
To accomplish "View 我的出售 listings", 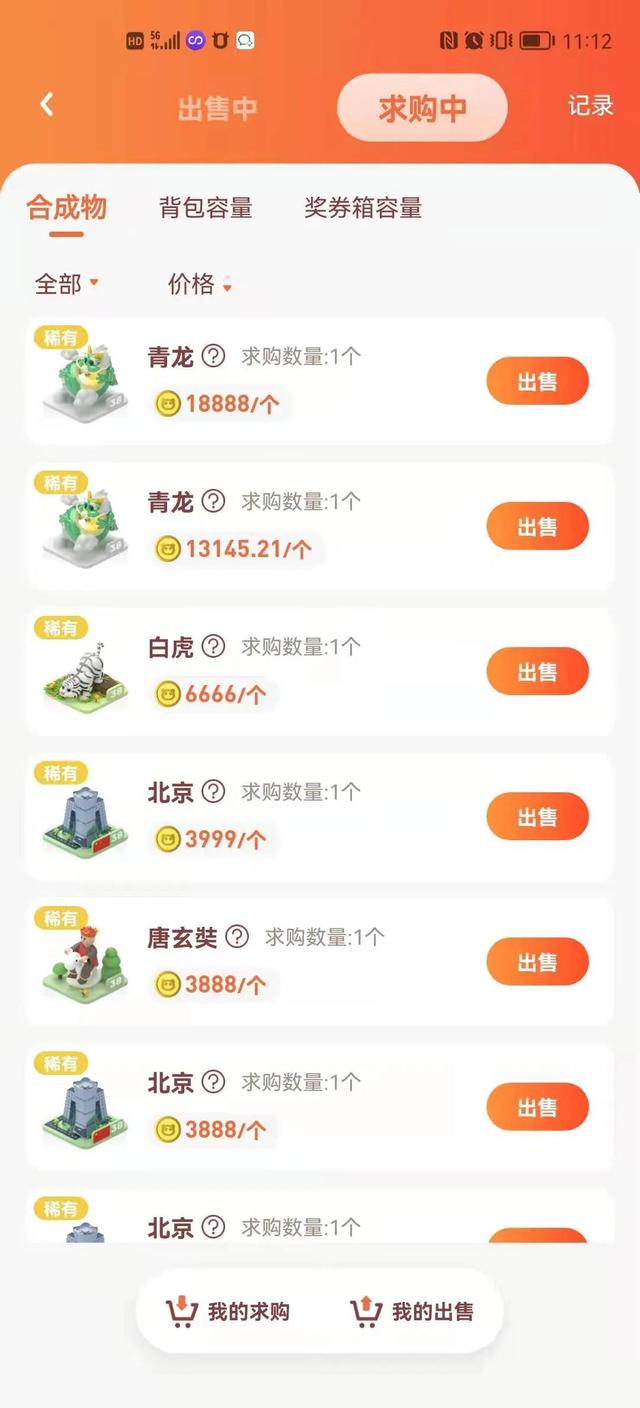I will [412, 1311].
